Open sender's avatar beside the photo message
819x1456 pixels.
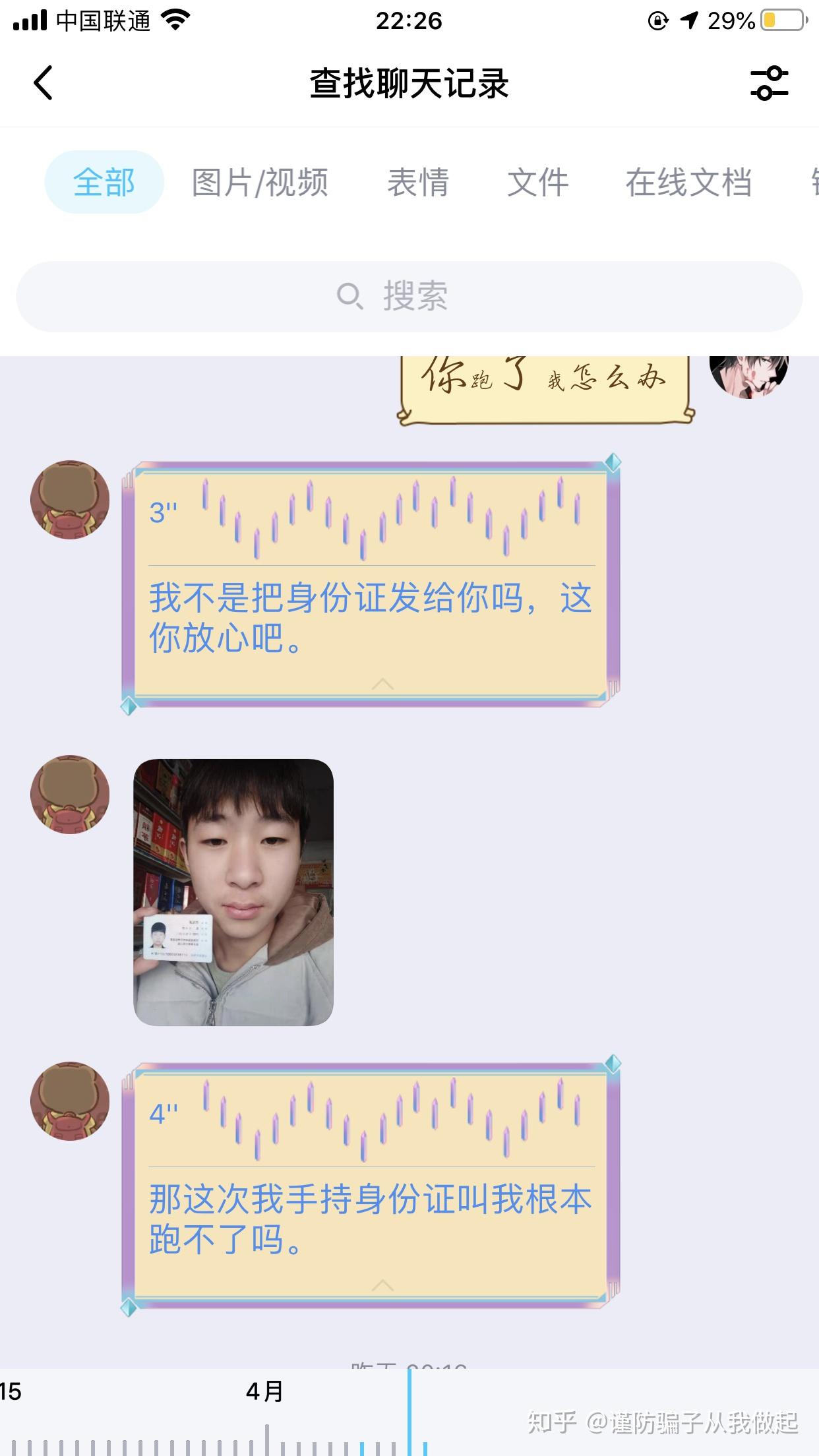pos(70,795)
